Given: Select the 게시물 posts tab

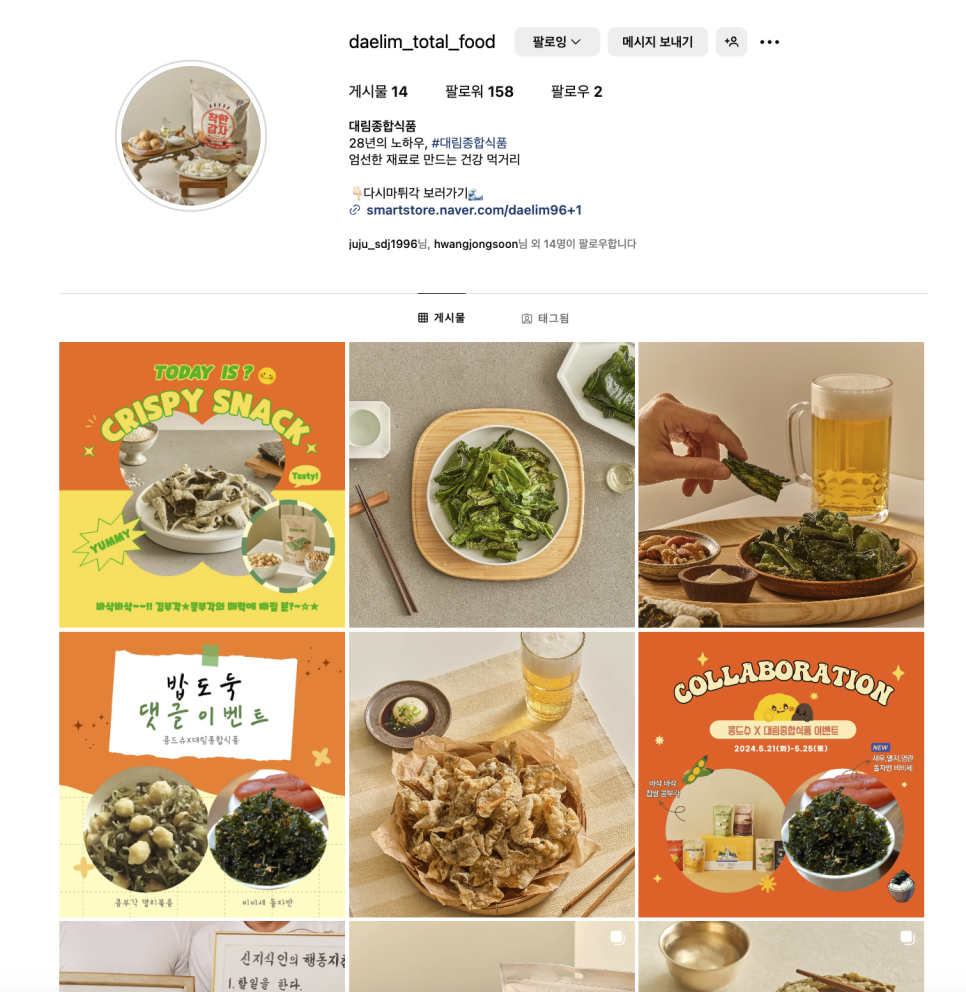Looking at the screenshot, I should point(441,318).
